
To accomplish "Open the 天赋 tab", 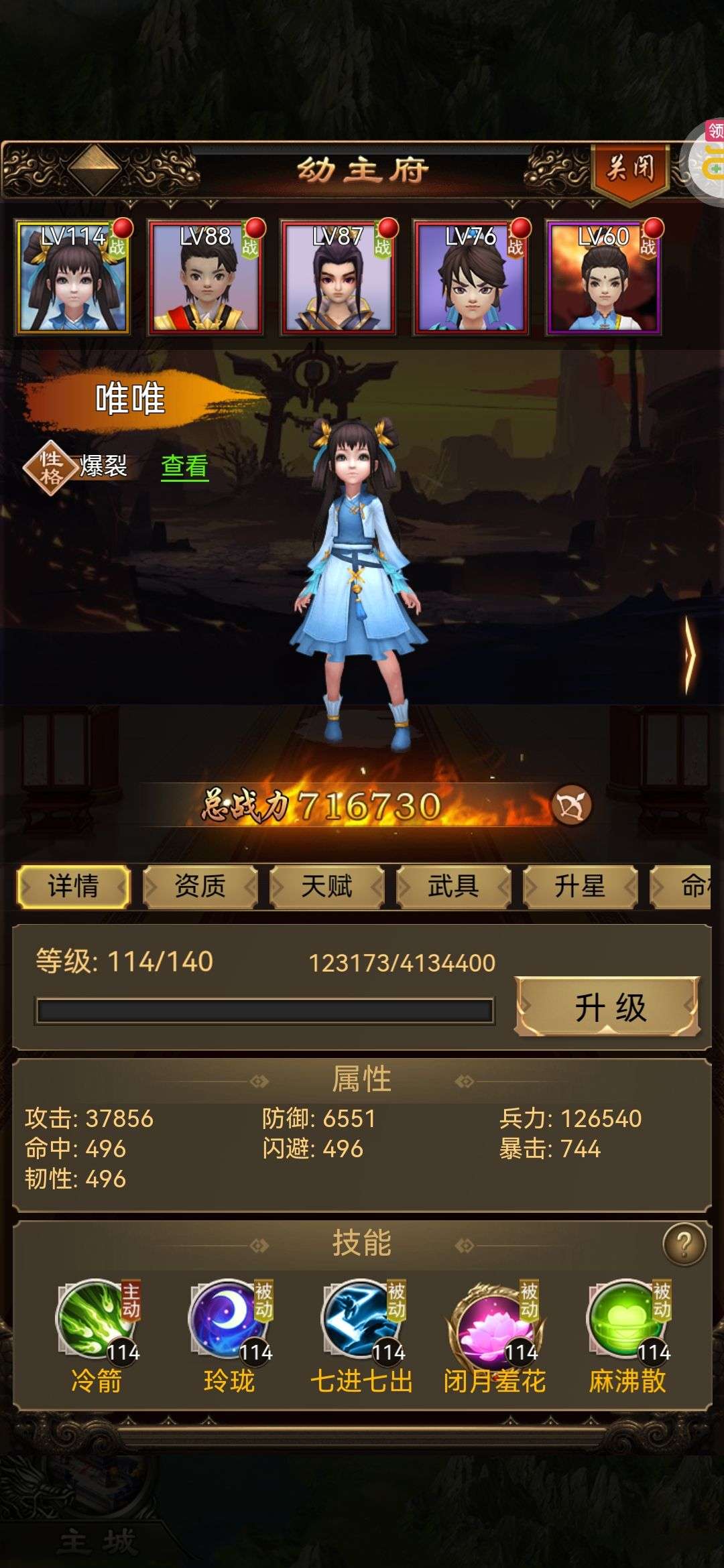I will (326, 887).
